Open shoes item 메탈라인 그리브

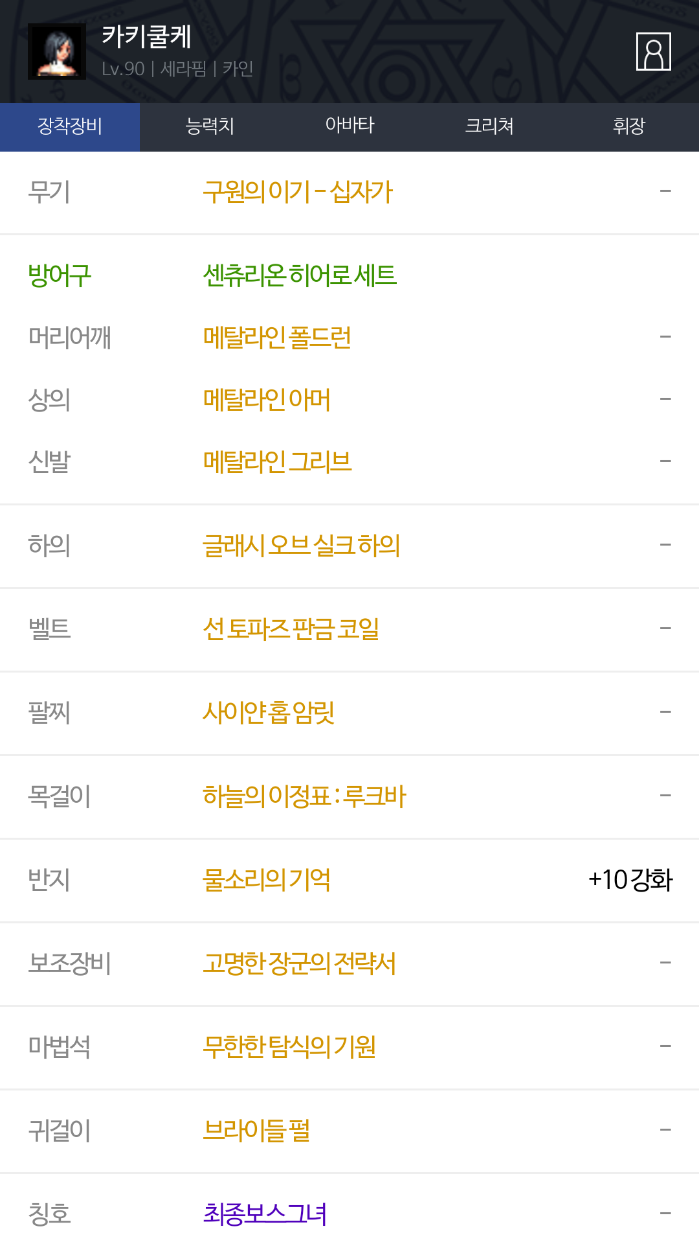click(x=277, y=462)
